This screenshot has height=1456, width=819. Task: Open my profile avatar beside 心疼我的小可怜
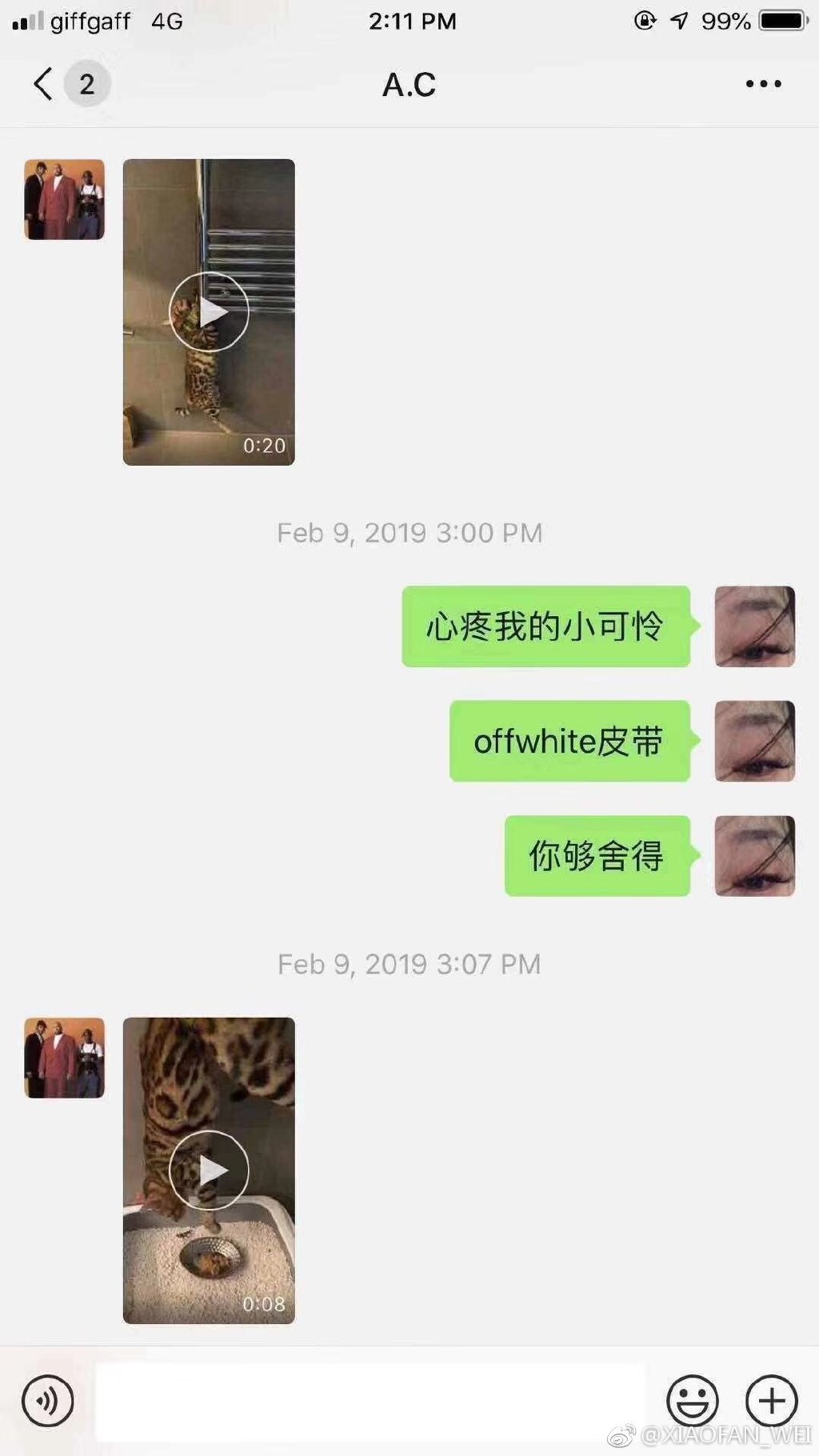click(x=754, y=626)
